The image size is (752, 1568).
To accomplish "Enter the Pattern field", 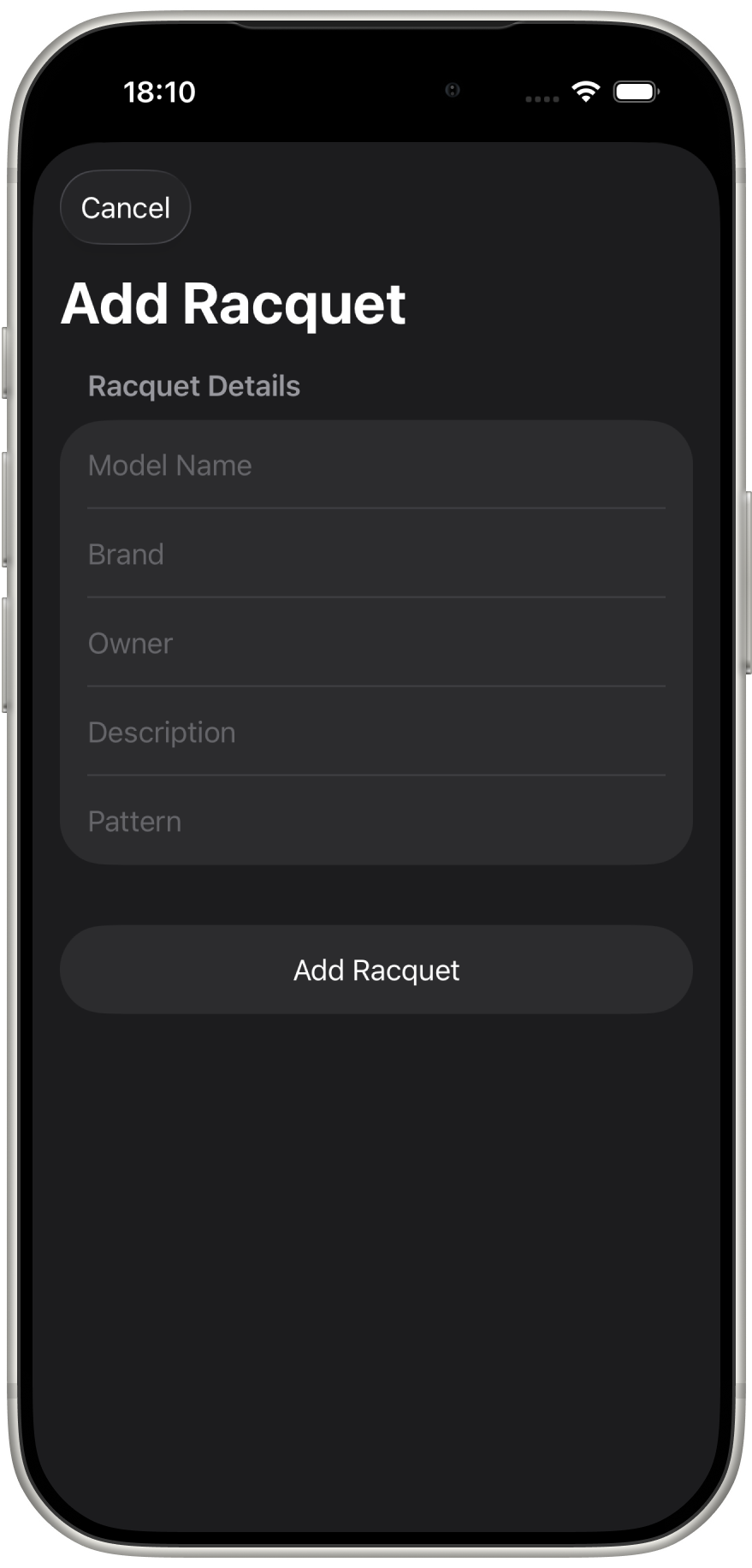I will [375, 822].
